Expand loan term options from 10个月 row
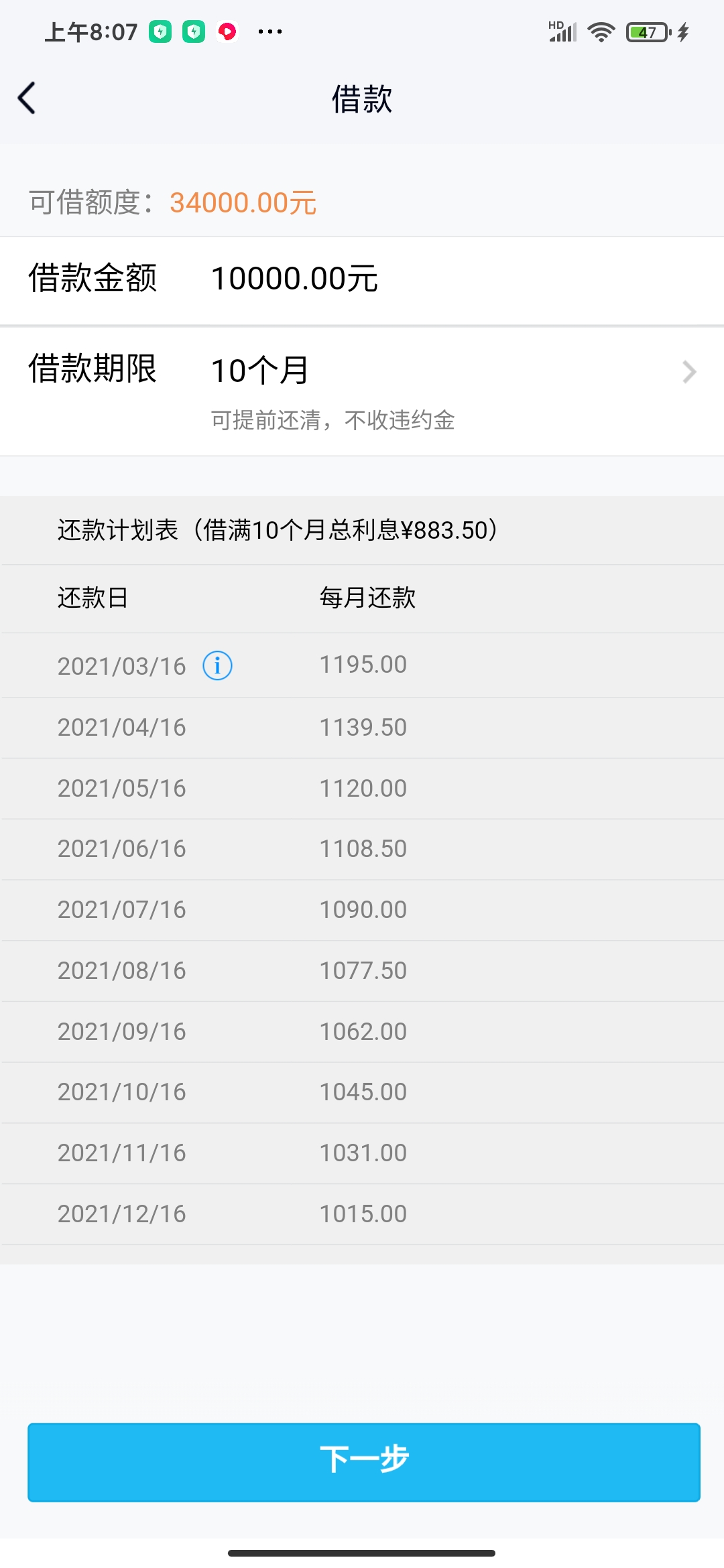Screen dimensions: 724x1568 point(259,370)
